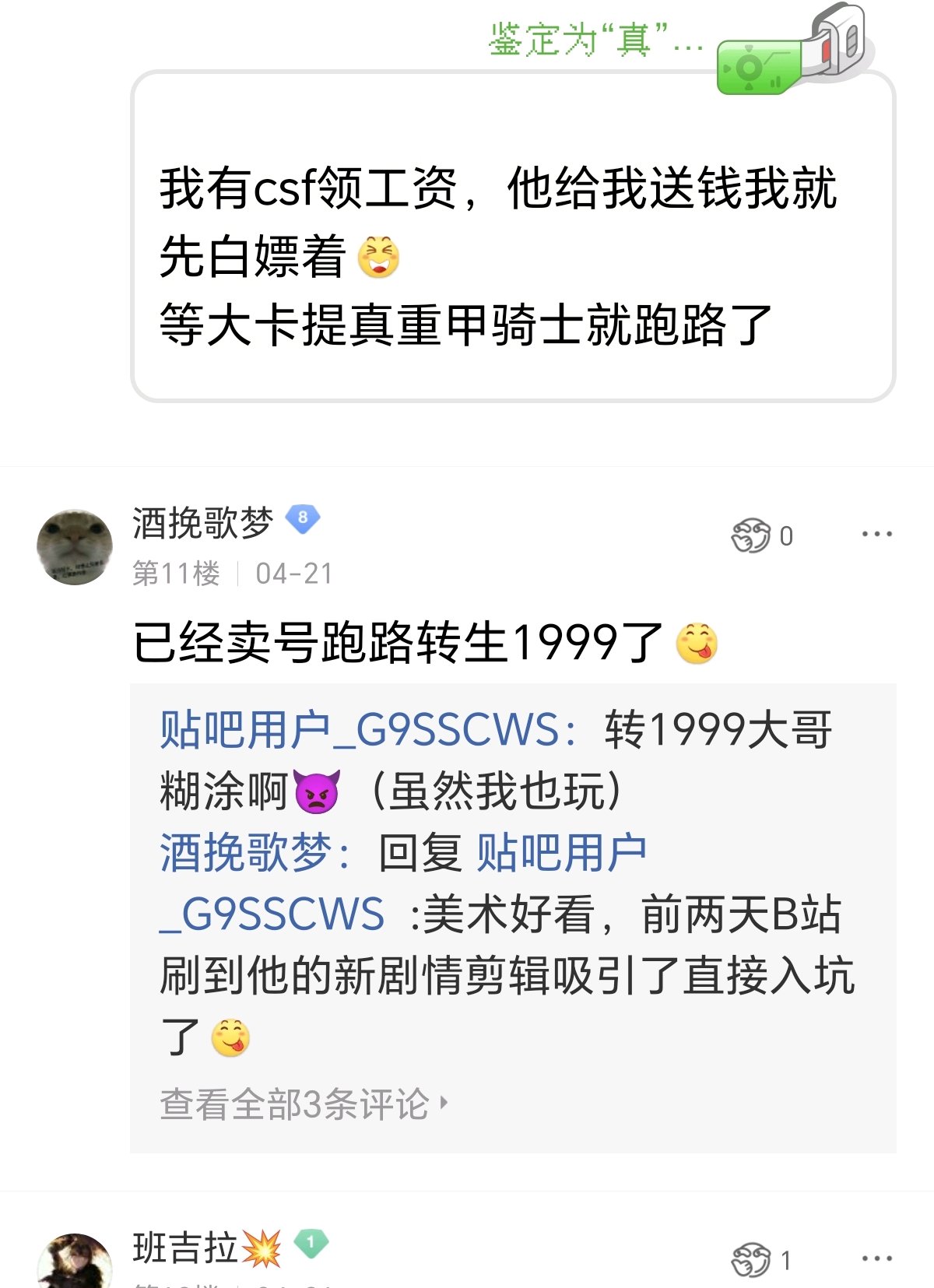Open 酒挽歌梦's profile avatar
The width and height of the screenshot is (934, 1288).
[x=75, y=547]
